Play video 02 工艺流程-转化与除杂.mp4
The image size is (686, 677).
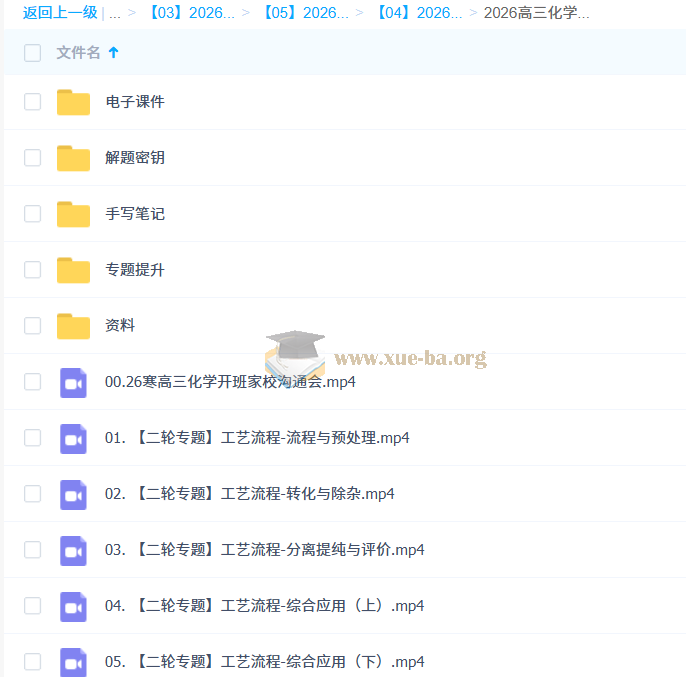click(249, 494)
